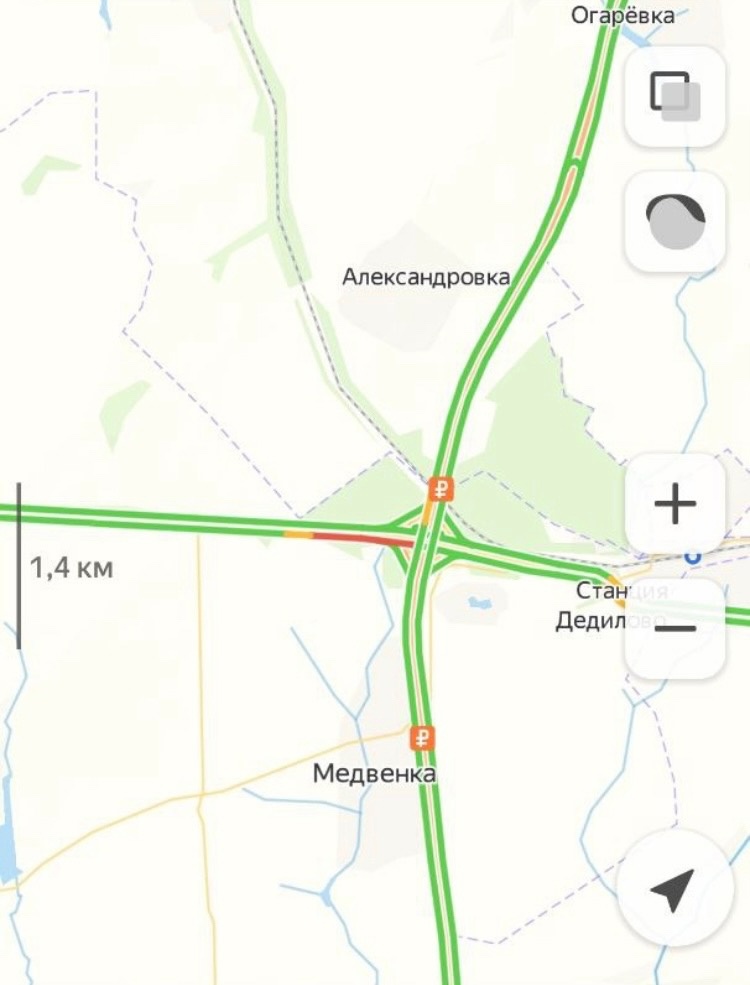Tap the gray circle icon button
The image size is (750, 985).
[676, 222]
